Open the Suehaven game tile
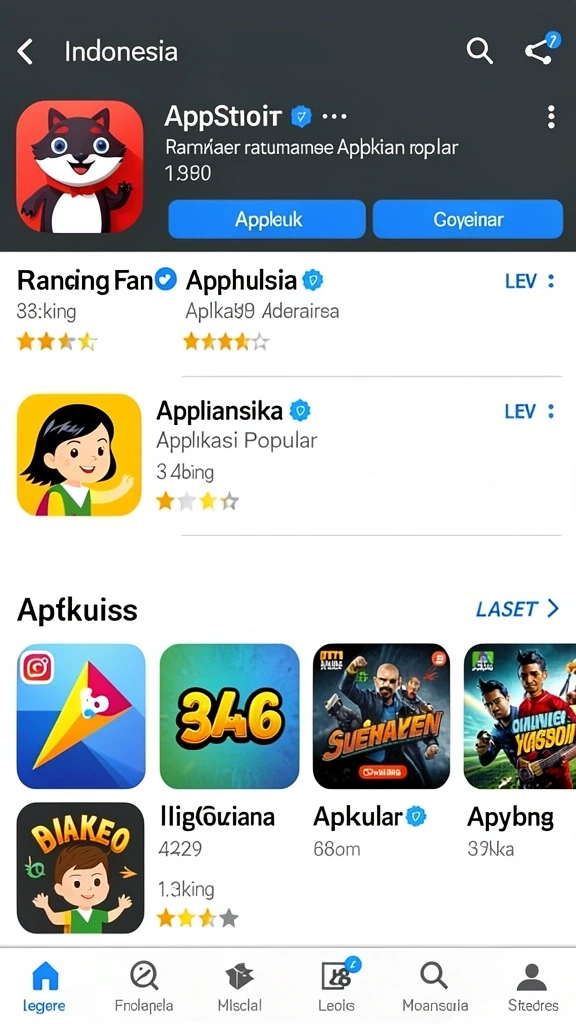This screenshot has width=576, height=1024. pyautogui.click(x=381, y=716)
